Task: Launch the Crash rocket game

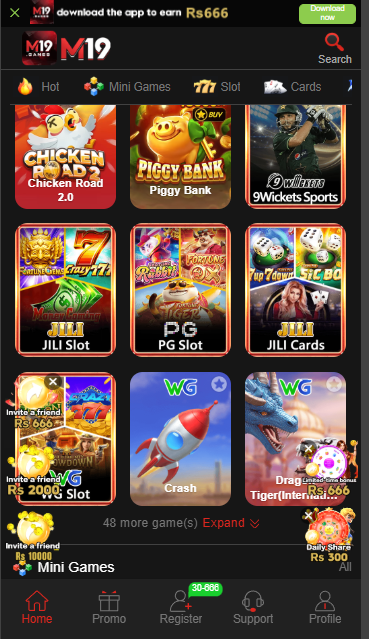Action: pos(180,439)
